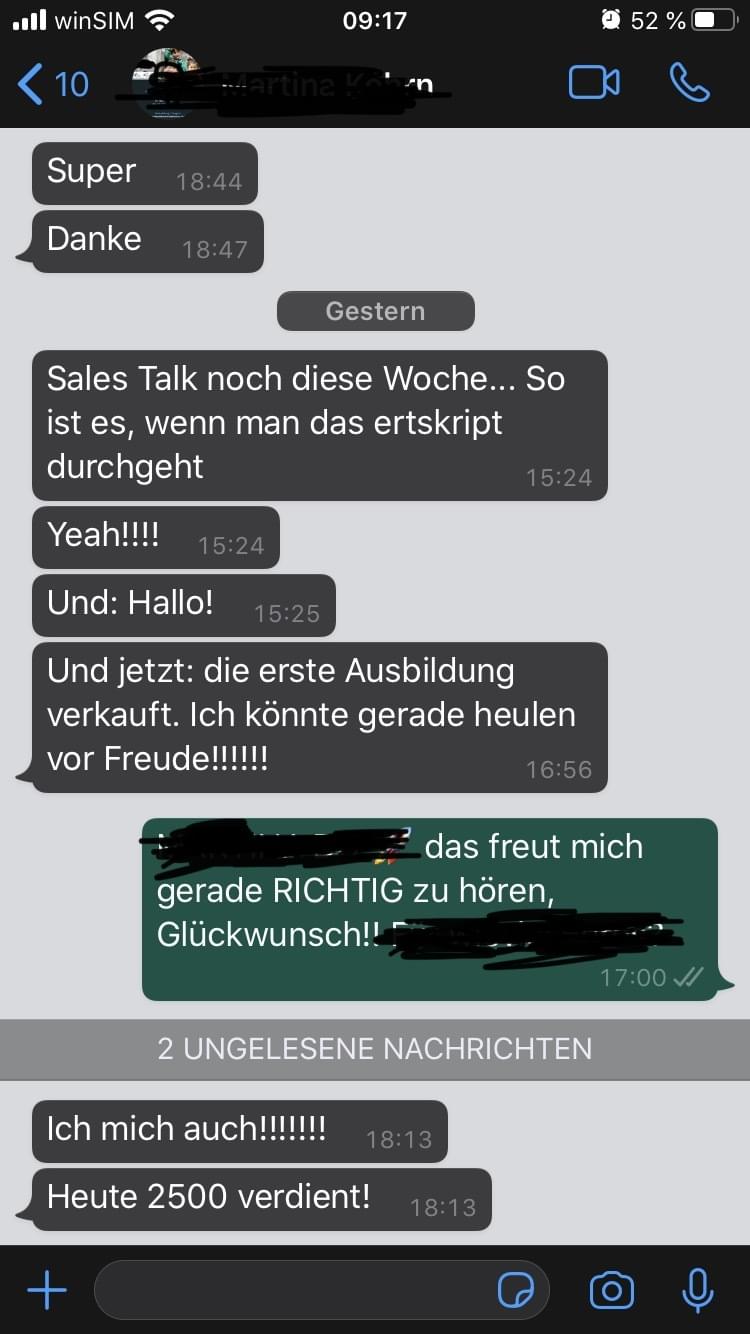Open the camera

click(611, 1291)
